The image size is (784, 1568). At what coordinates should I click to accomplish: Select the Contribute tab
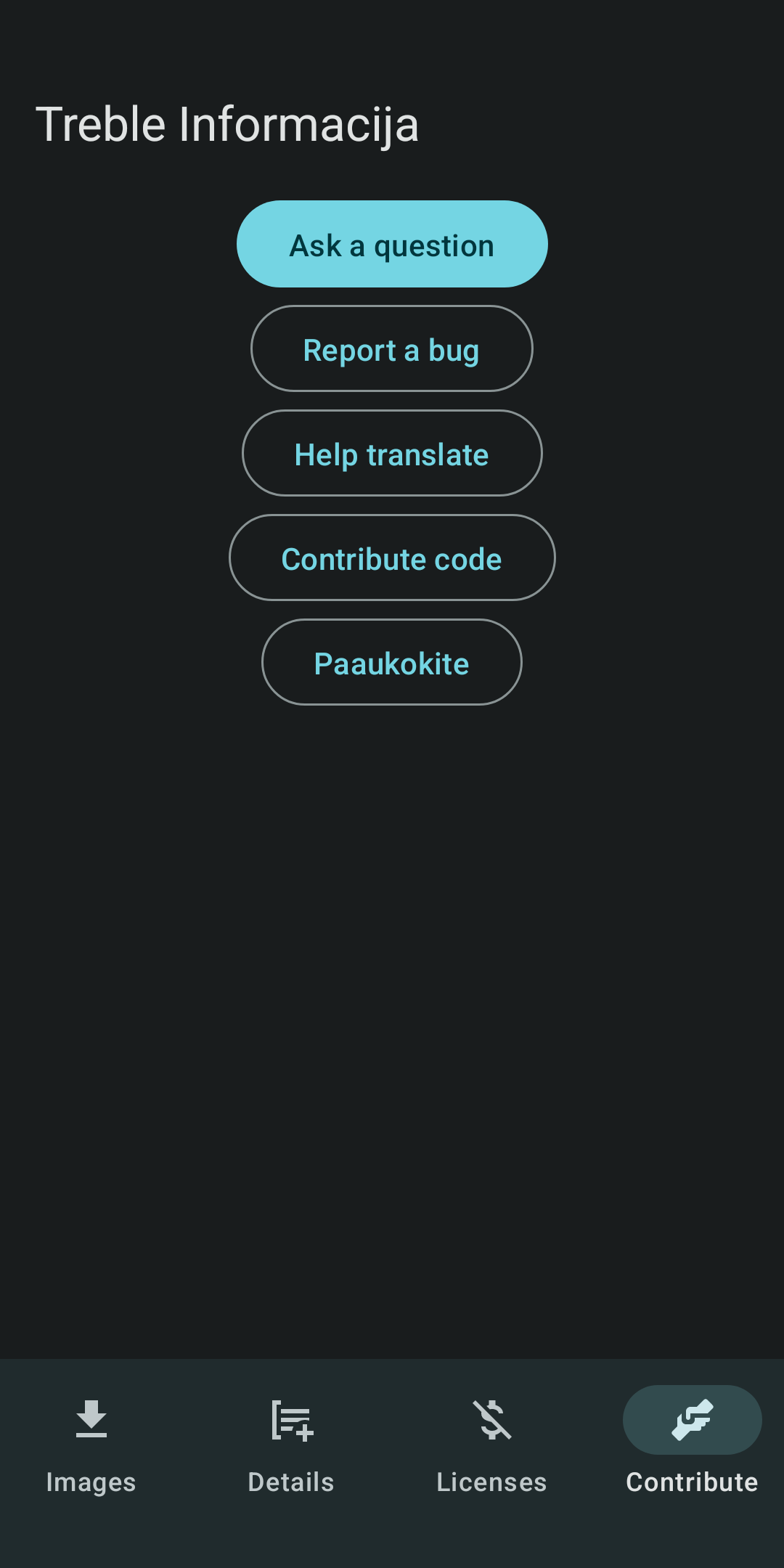point(692,1445)
